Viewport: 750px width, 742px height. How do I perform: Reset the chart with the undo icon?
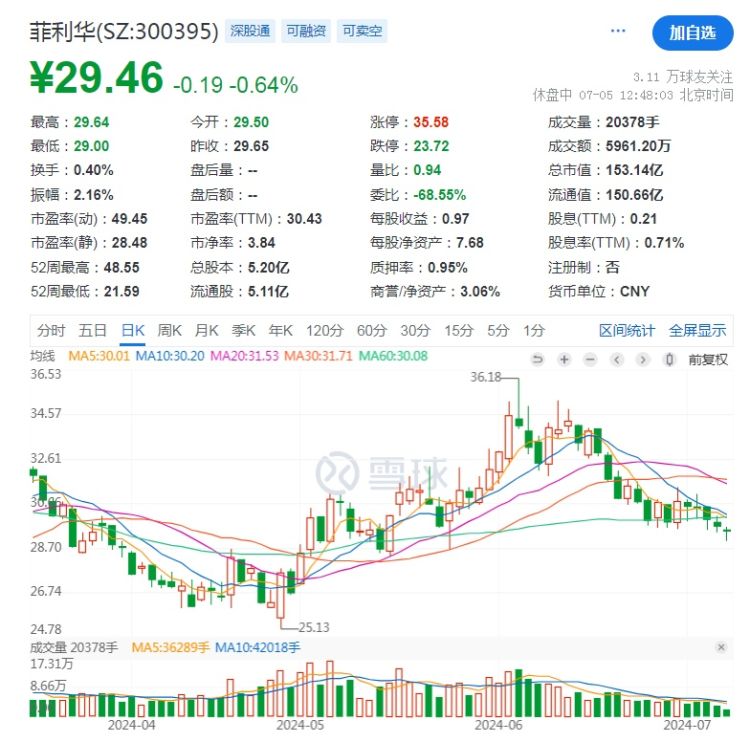tap(538, 359)
